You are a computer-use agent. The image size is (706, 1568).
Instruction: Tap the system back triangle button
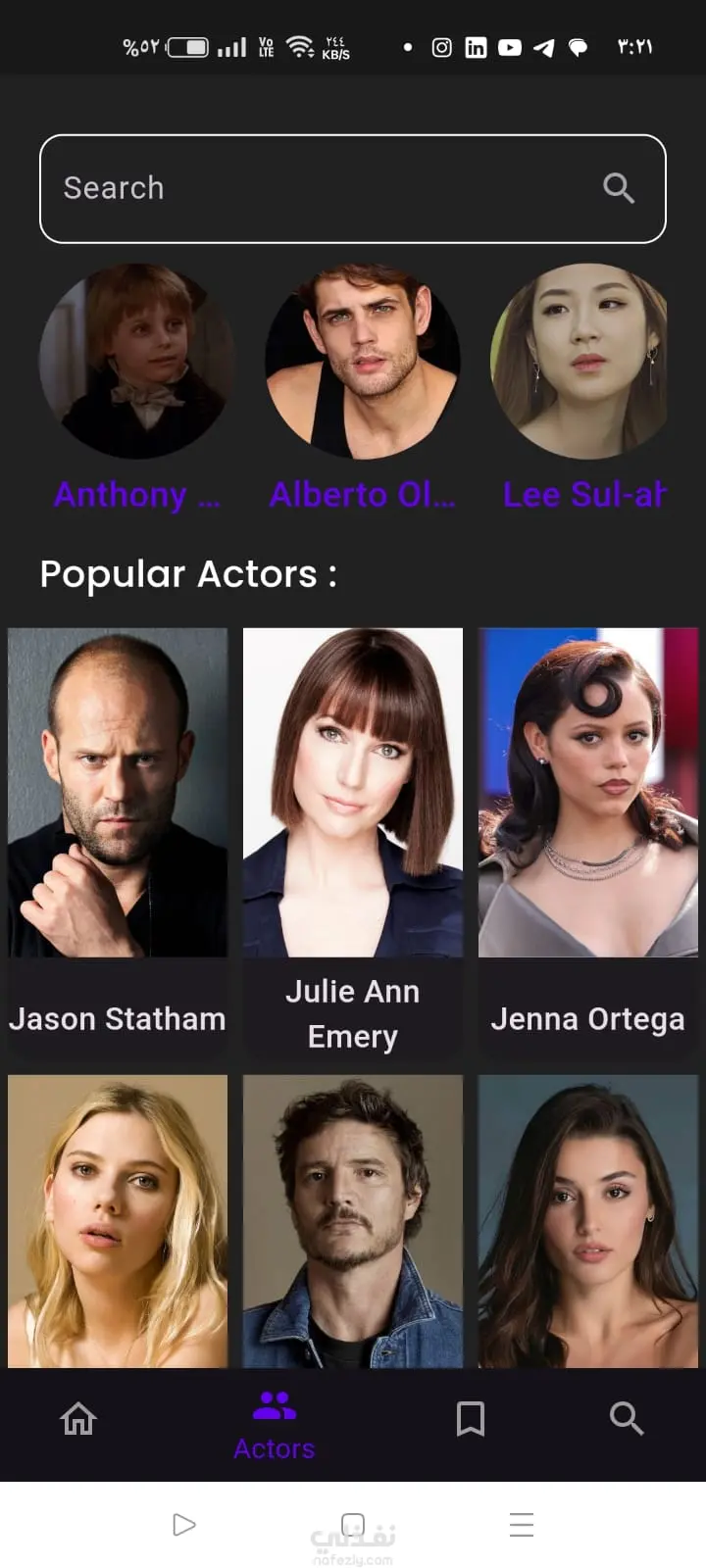(x=183, y=1525)
